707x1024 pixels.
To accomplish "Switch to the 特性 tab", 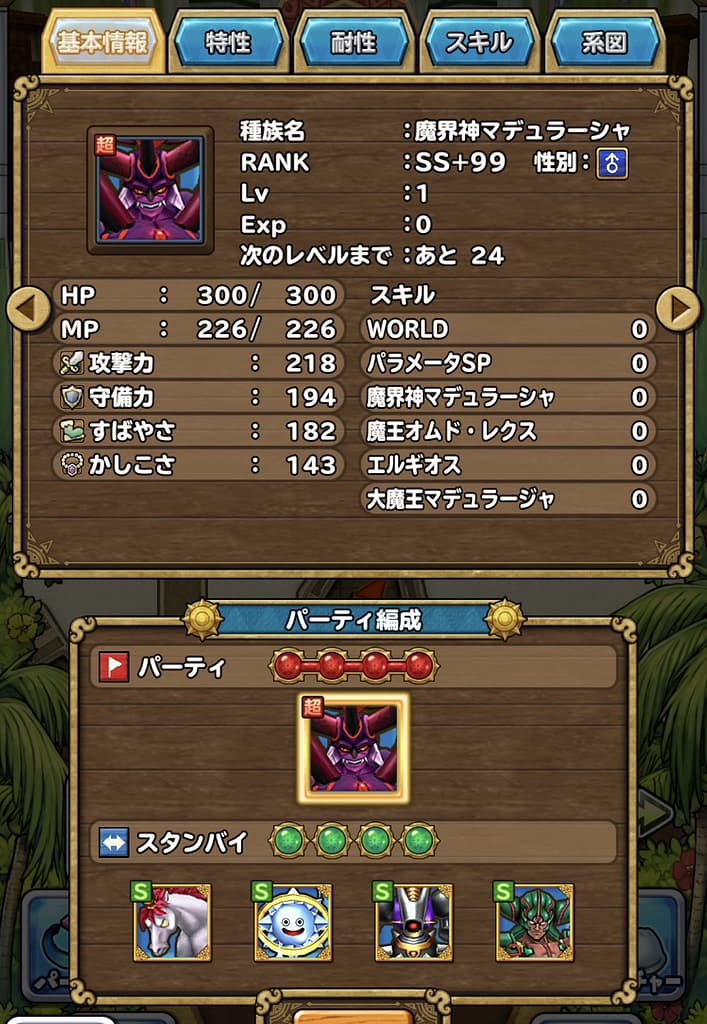I will (x=228, y=42).
